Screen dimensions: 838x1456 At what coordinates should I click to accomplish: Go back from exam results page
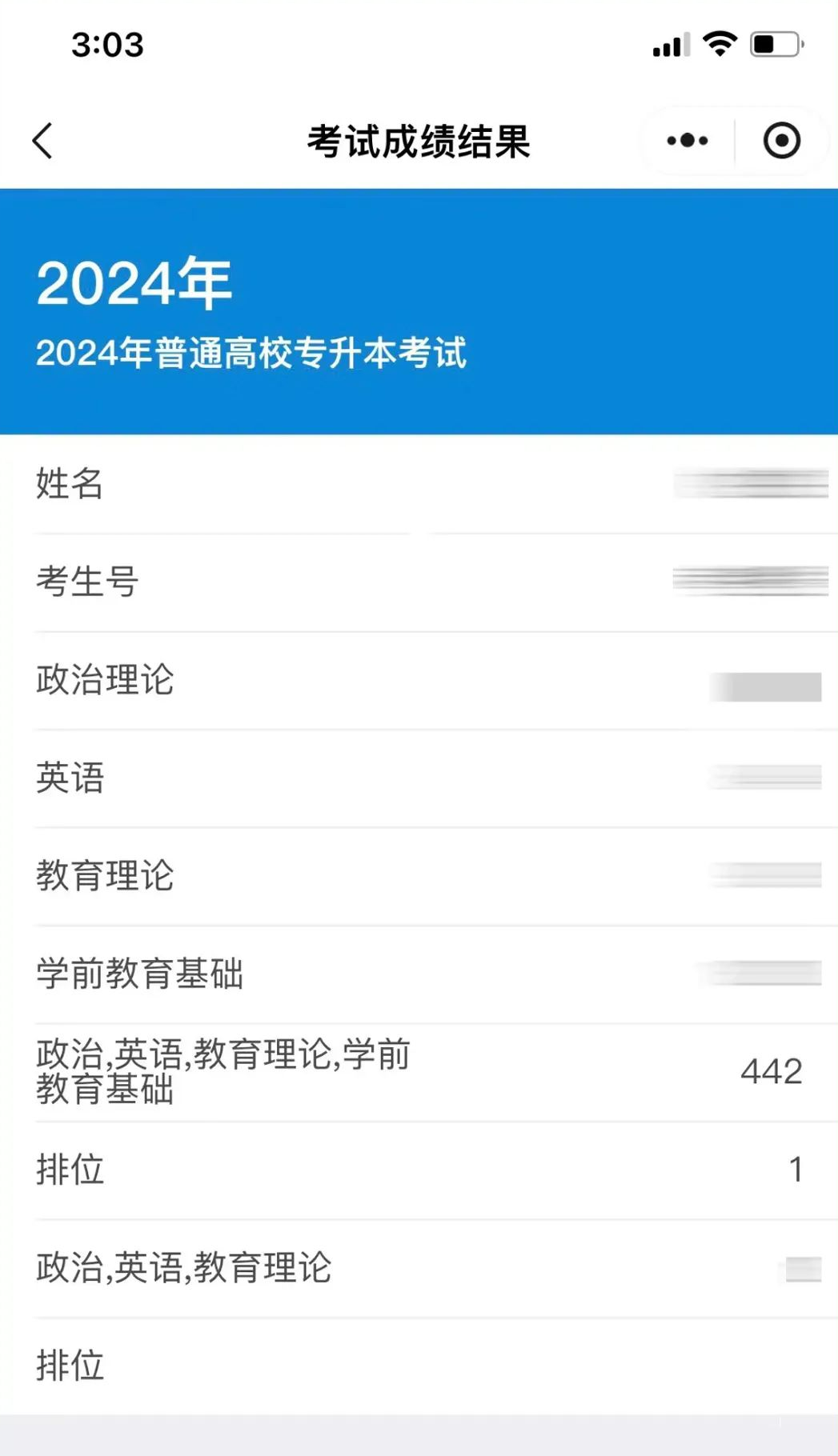pos(43,142)
